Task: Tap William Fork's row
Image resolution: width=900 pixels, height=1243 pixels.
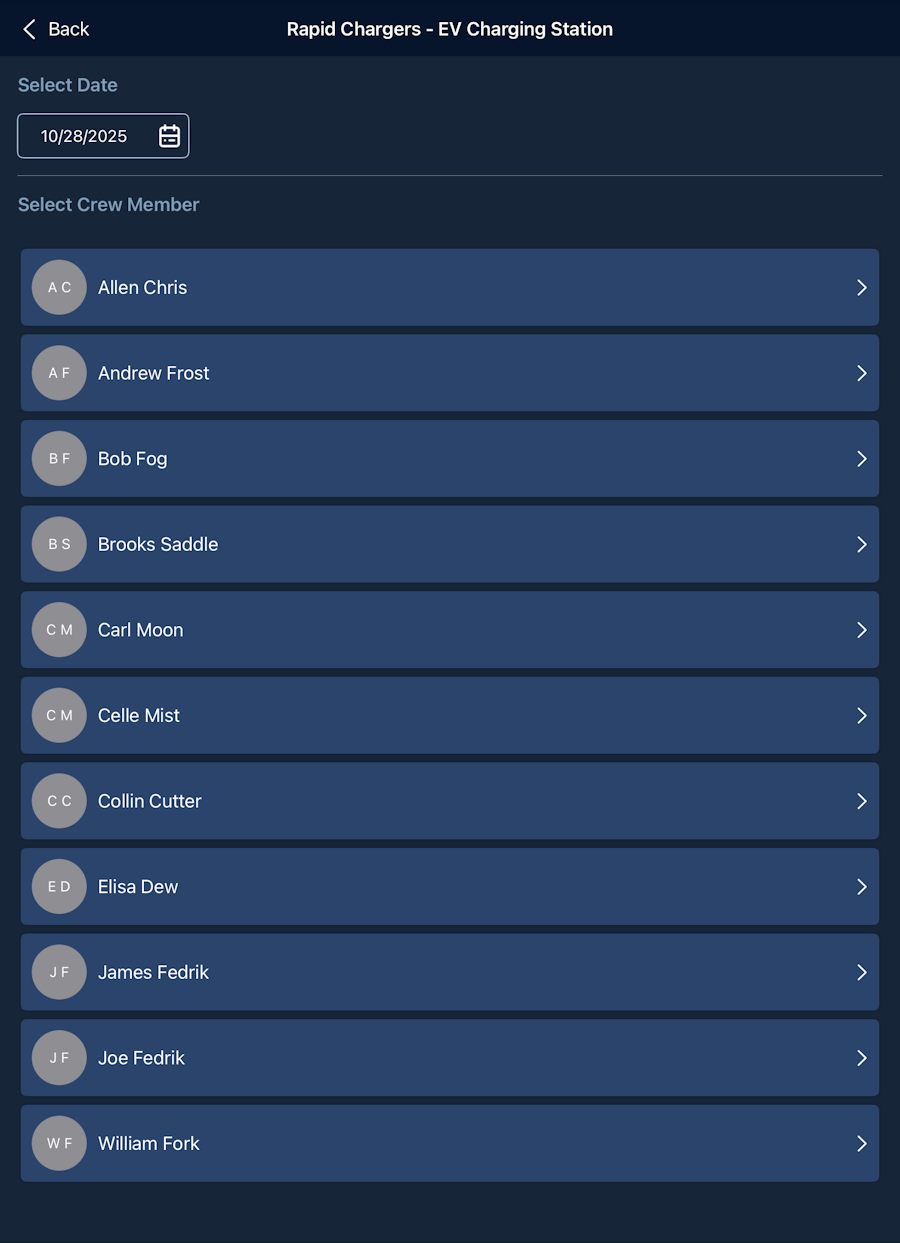Action: click(x=449, y=1143)
